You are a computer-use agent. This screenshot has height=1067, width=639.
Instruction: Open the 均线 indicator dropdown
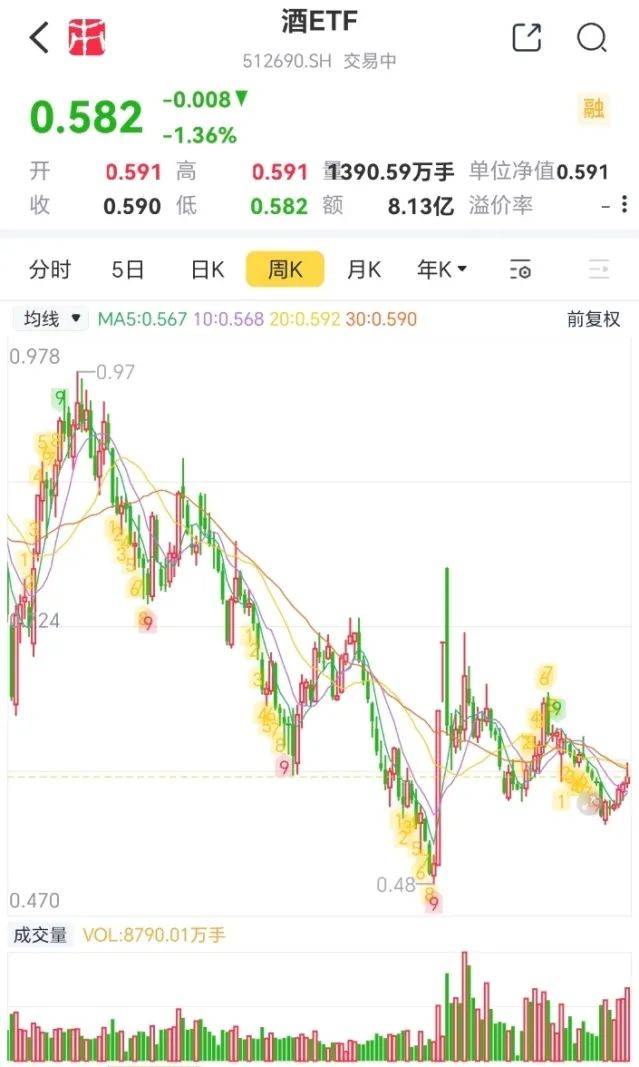51,318
